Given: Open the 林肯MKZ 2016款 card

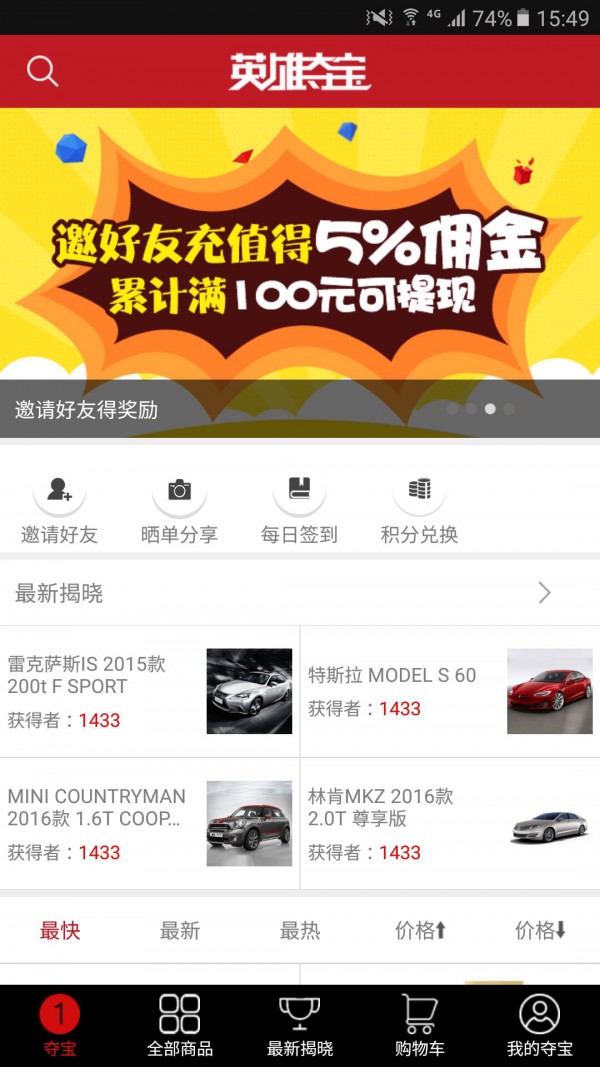Looking at the screenshot, I should (x=450, y=824).
